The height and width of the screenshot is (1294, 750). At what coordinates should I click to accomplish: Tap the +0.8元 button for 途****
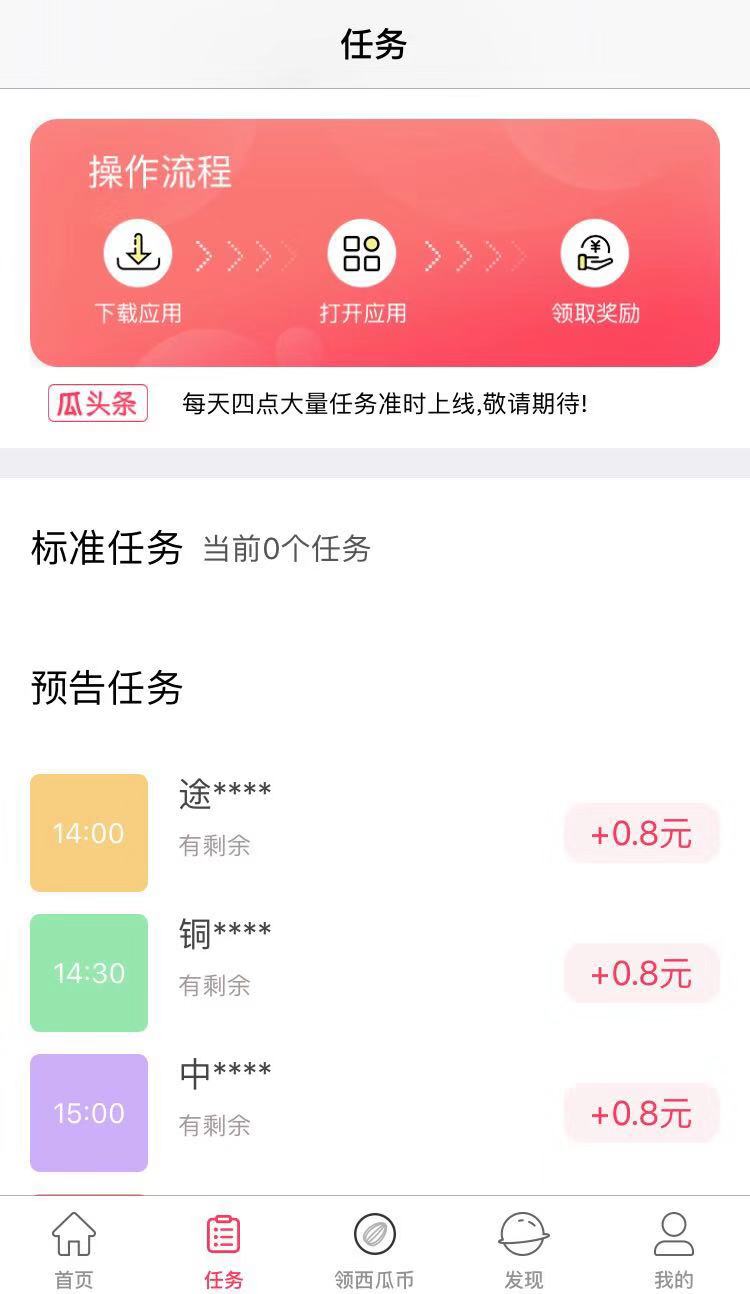tap(641, 833)
